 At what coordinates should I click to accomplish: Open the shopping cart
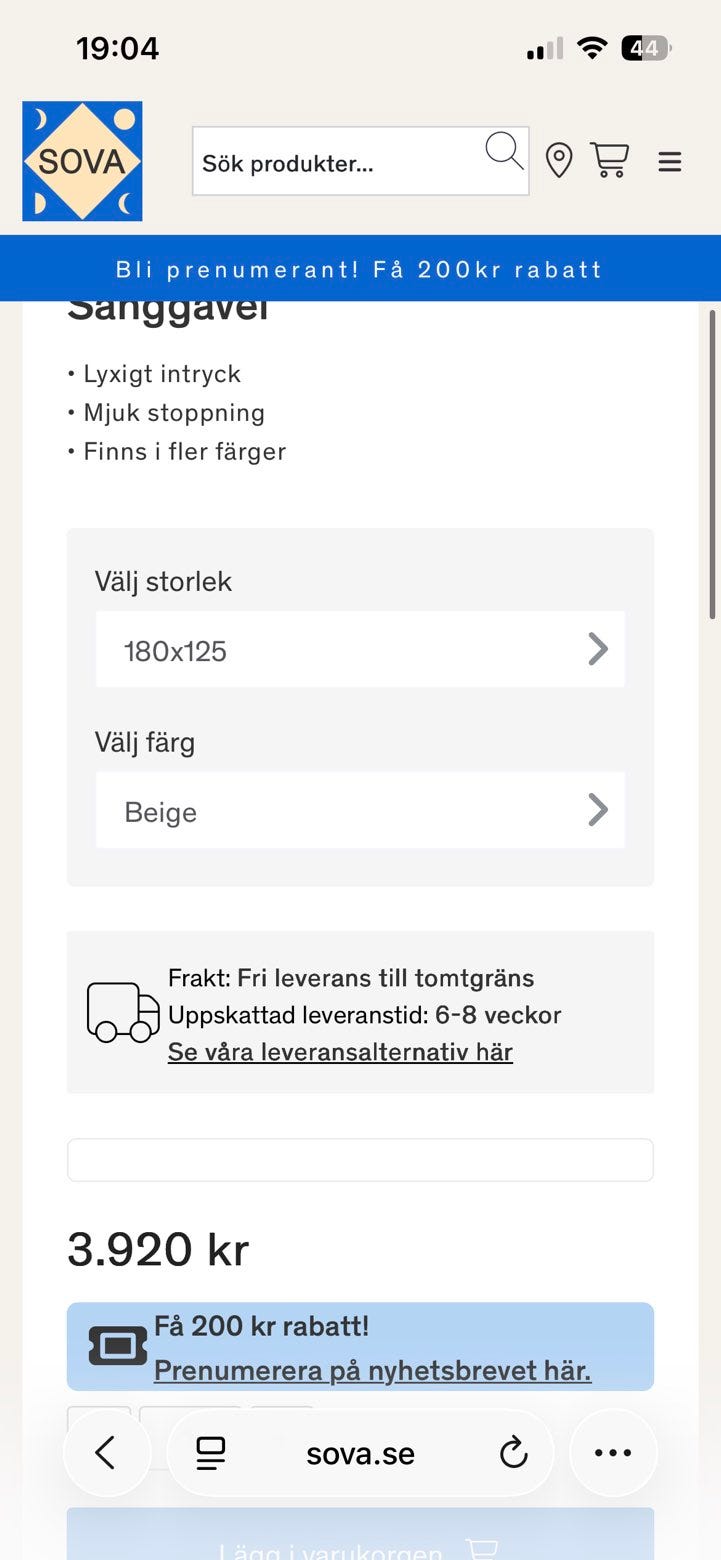pos(609,160)
